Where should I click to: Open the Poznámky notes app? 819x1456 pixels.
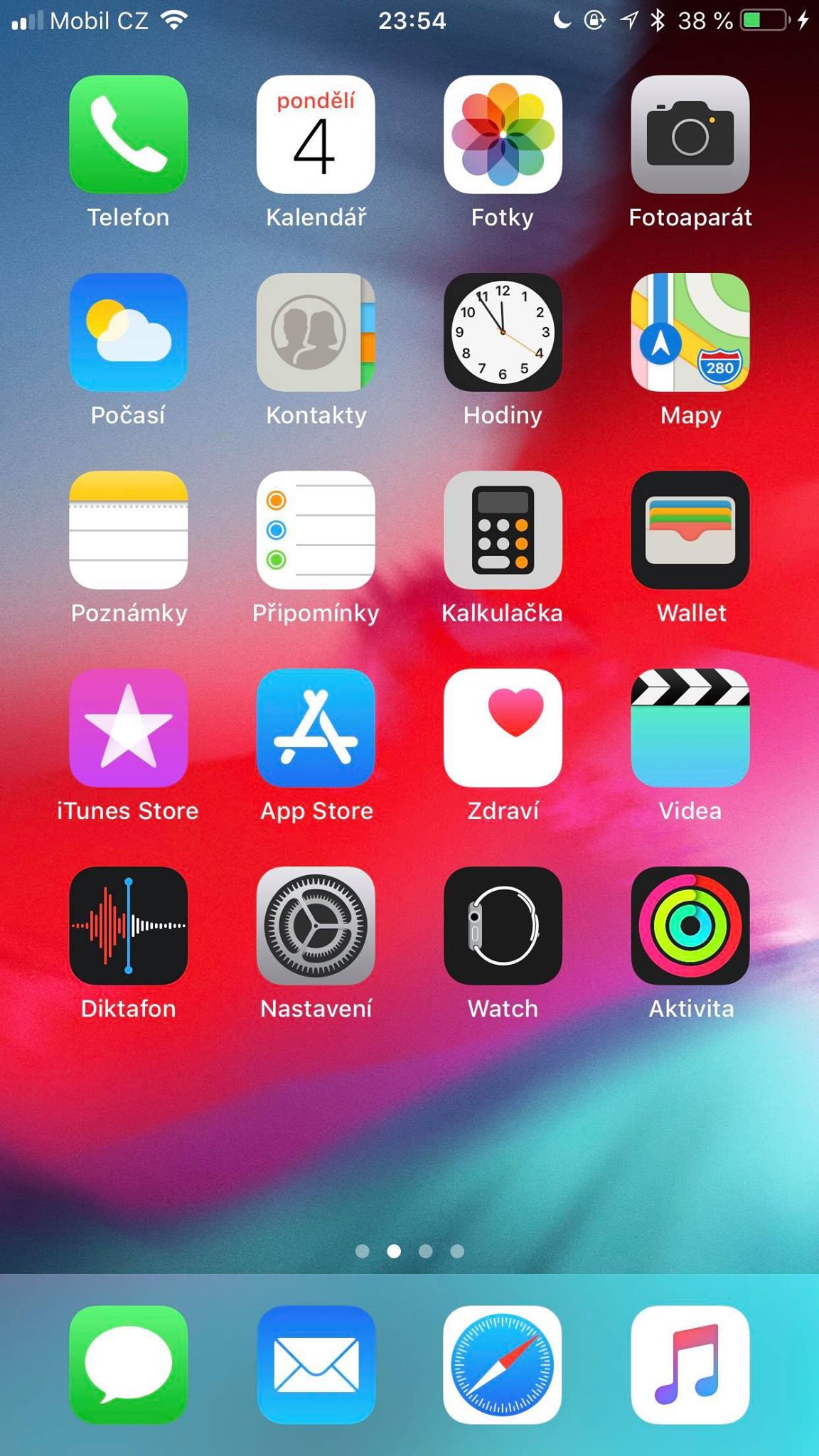tap(129, 530)
